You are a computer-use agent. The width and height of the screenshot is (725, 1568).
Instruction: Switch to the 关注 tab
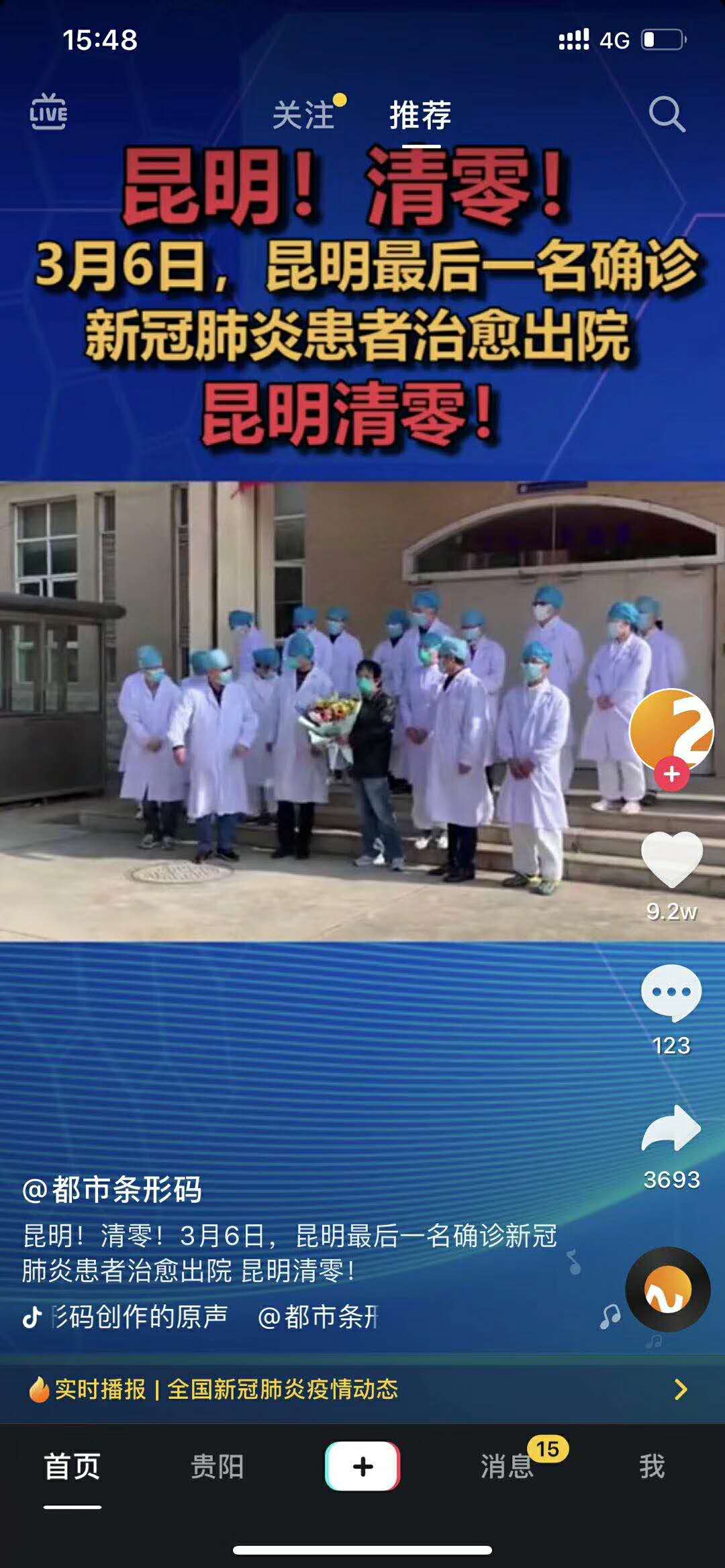pos(303,115)
